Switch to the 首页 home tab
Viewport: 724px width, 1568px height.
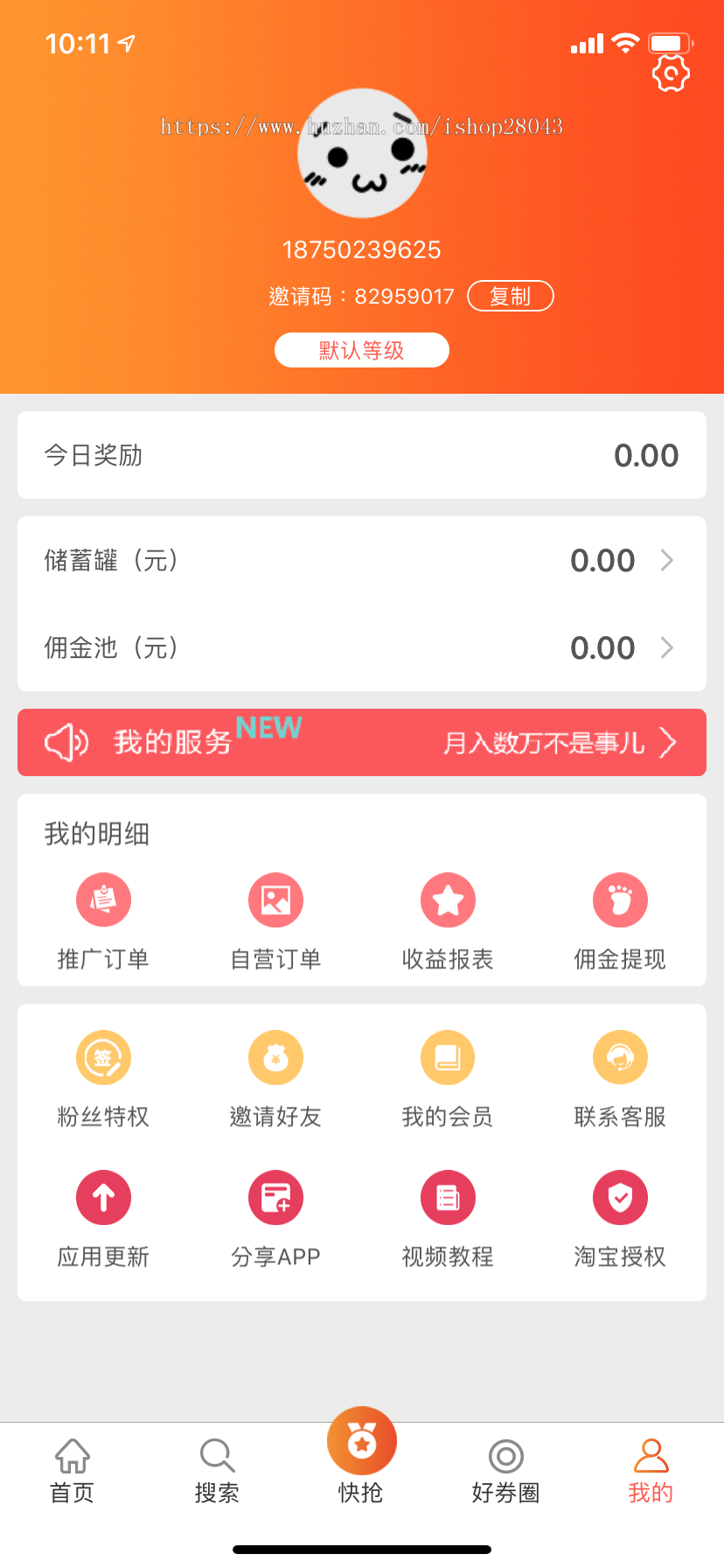[72, 1465]
